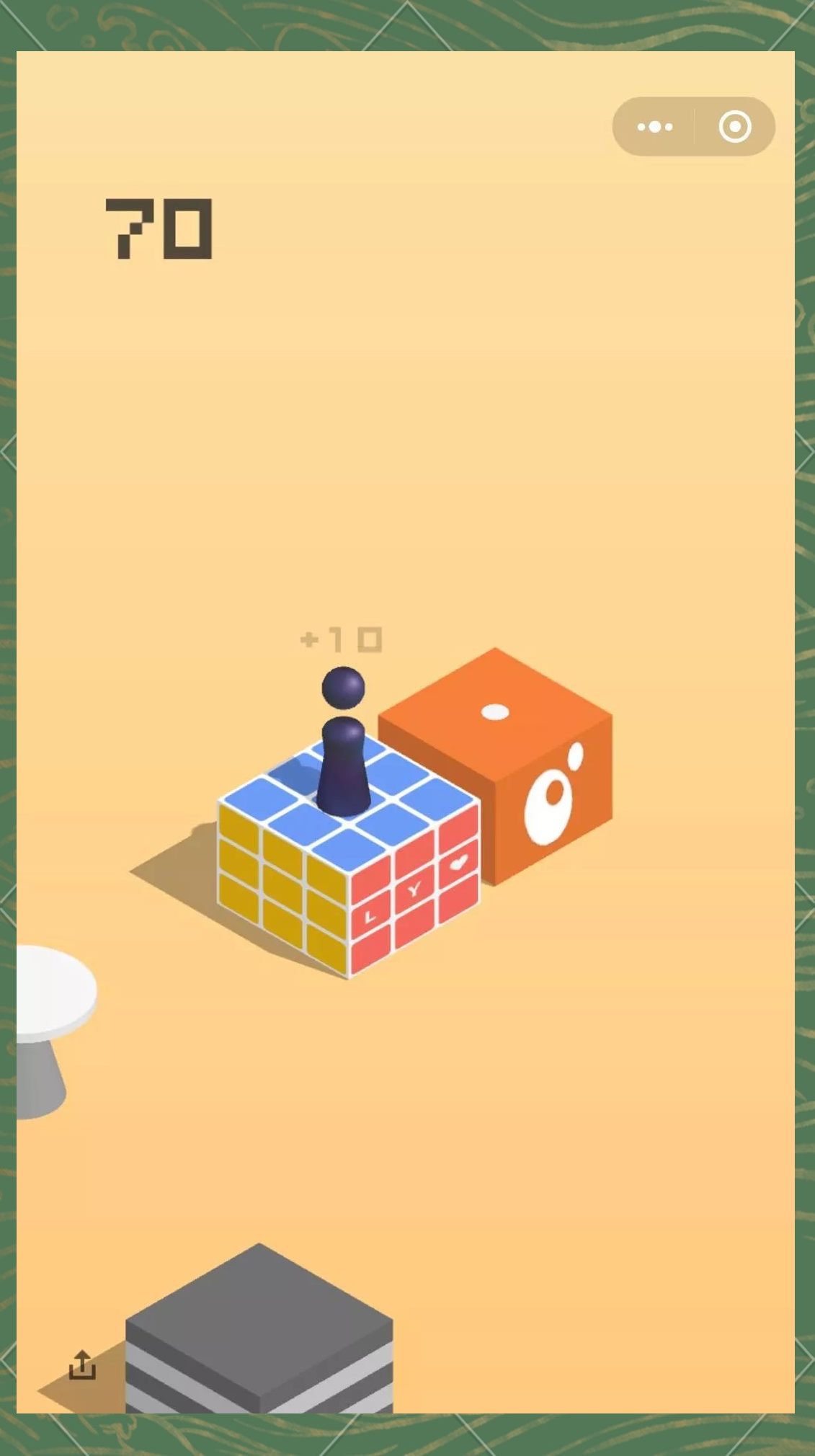This screenshot has height=1456, width=815.
Task: Close the mini game via circle button
Action: coord(734,127)
